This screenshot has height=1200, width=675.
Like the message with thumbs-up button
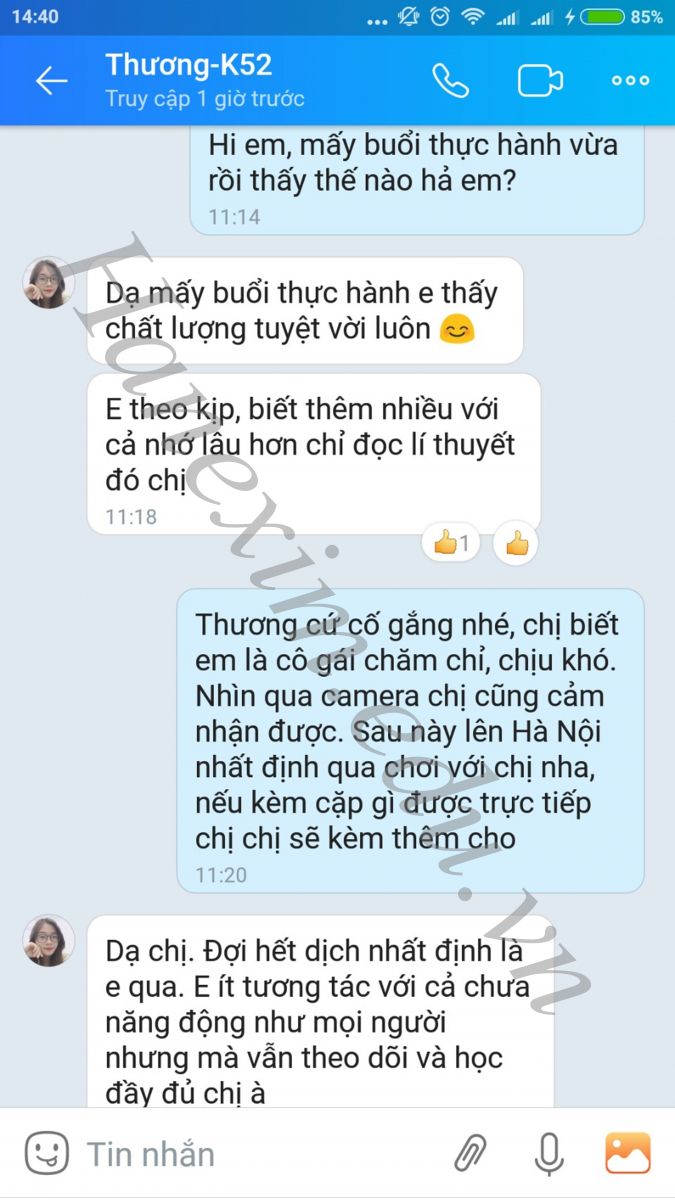click(516, 544)
